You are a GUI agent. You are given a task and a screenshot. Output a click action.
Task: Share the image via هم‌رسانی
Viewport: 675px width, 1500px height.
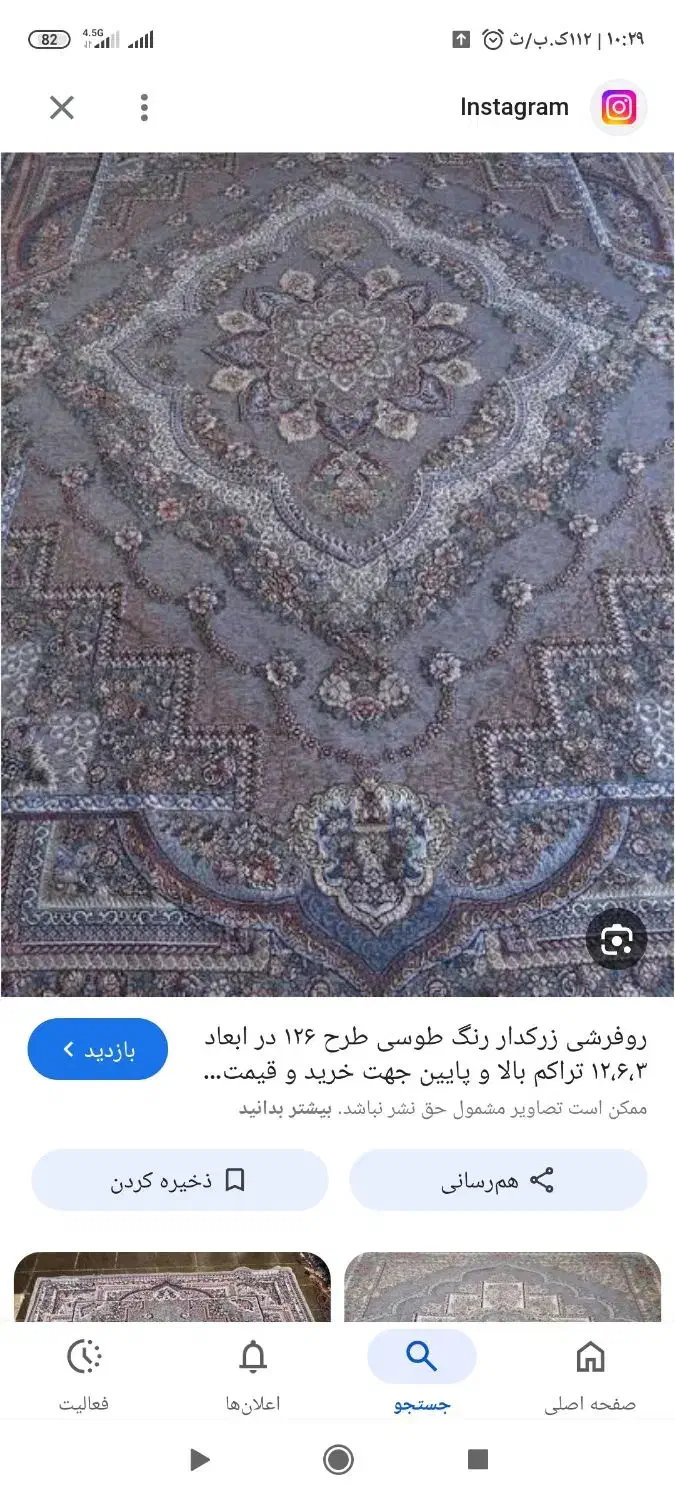tap(498, 1180)
